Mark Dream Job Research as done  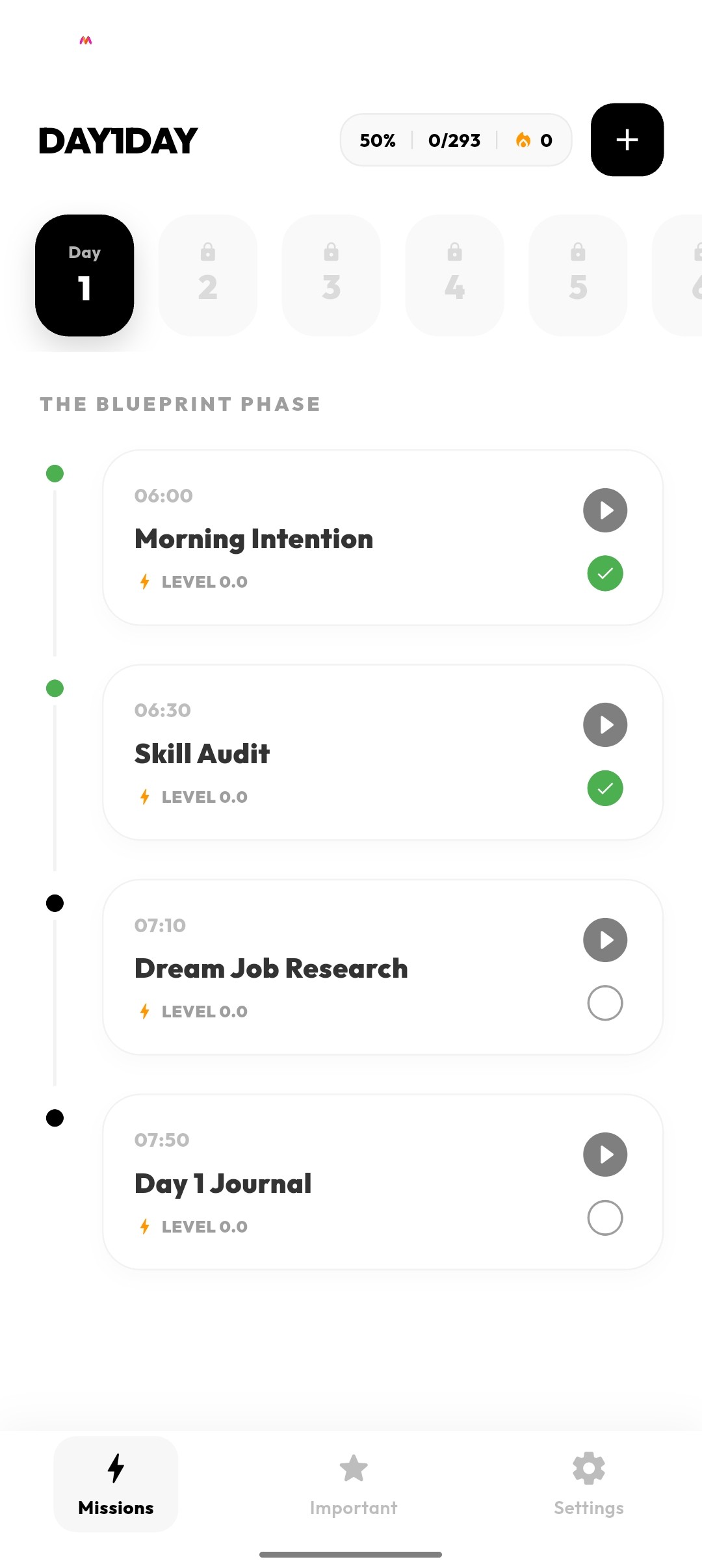click(605, 1003)
